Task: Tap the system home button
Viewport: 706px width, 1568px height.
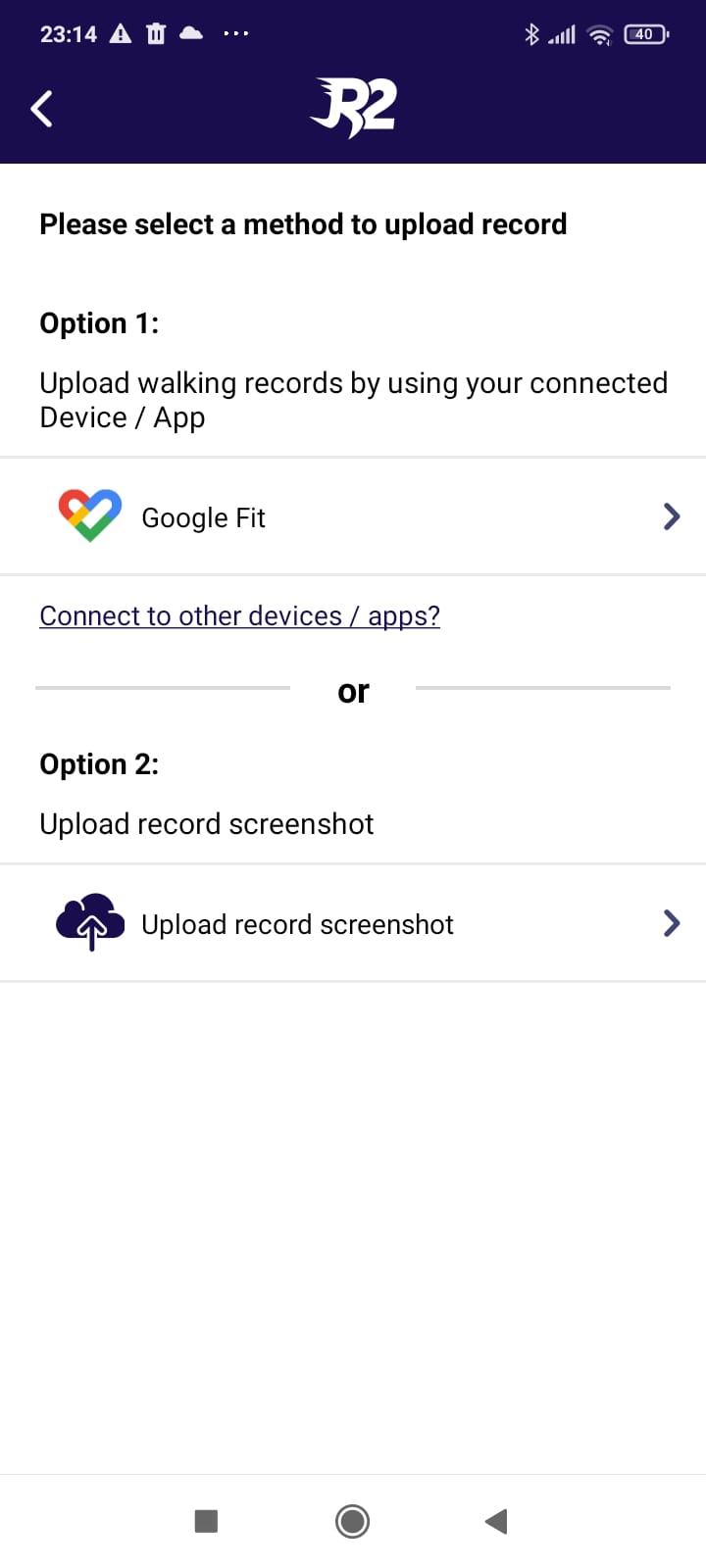Action: [x=353, y=1521]
